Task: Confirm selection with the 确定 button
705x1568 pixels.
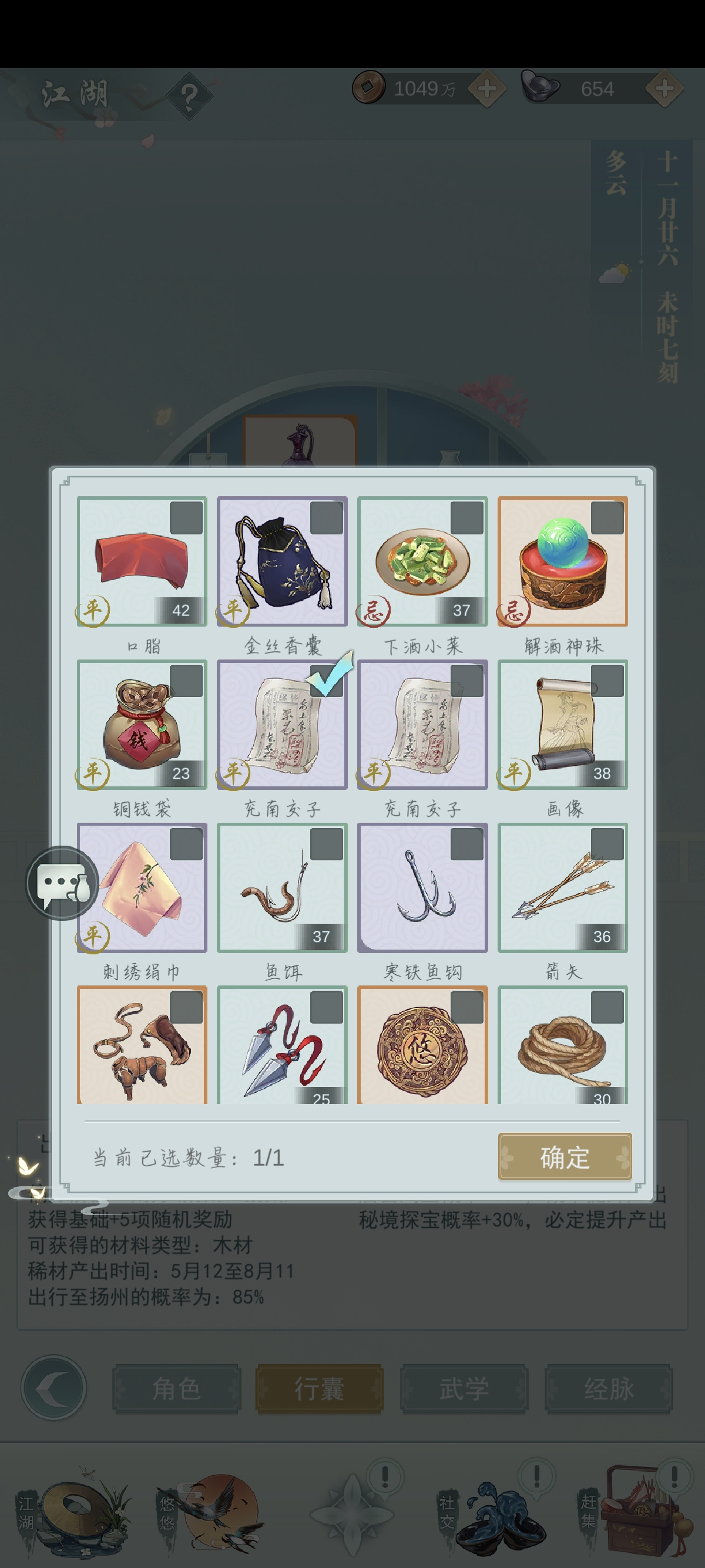Action: pos(565,1156)
